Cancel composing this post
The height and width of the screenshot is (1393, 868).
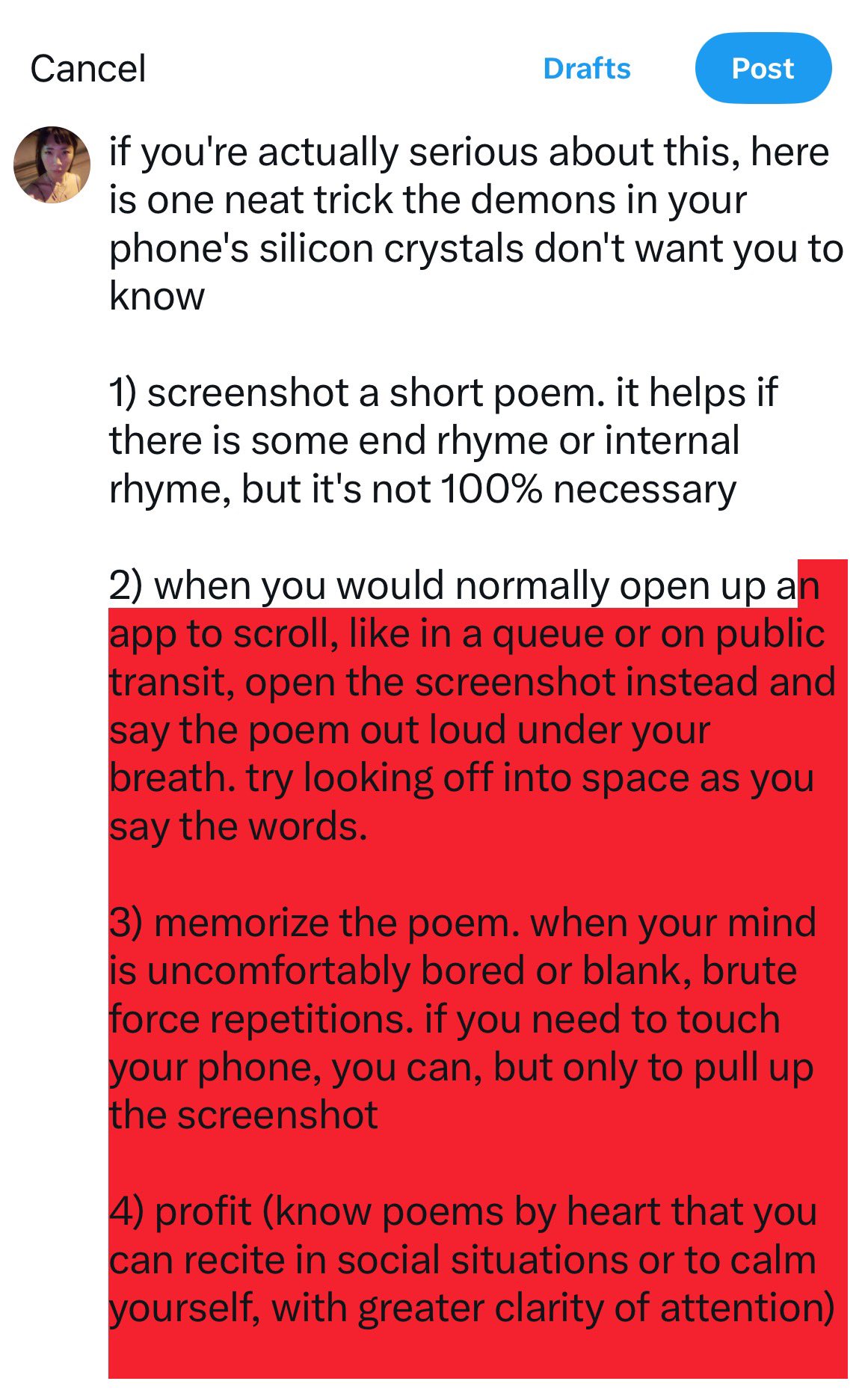87,69
